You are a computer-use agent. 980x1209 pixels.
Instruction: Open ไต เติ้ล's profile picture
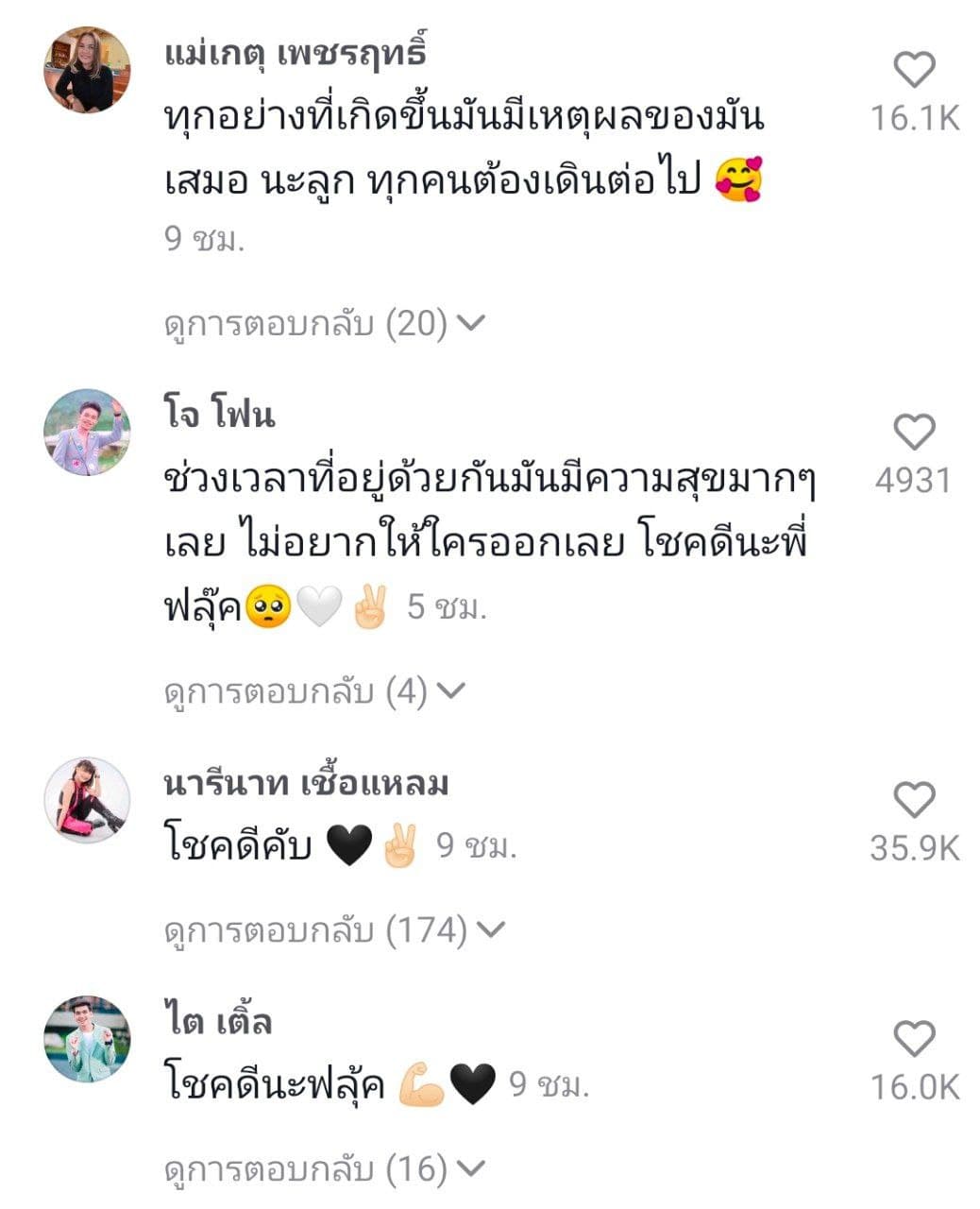pos(87,1039)
